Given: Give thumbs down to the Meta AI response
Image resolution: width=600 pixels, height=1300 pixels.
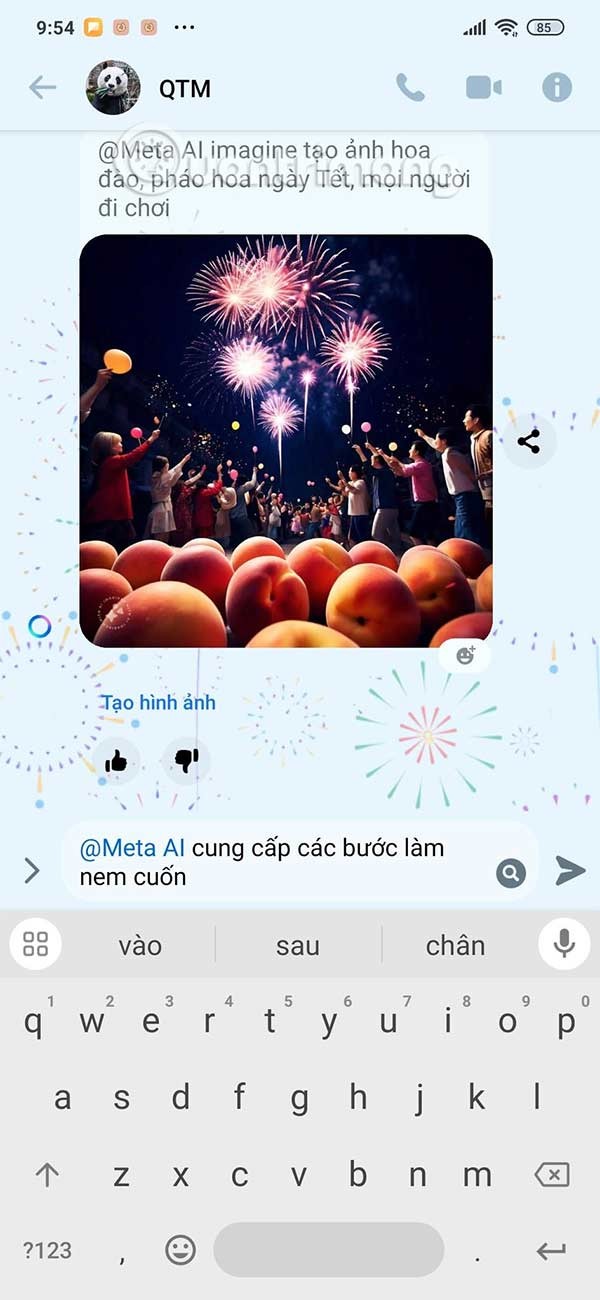Looking at the screenshot, I should pos(187,762).
